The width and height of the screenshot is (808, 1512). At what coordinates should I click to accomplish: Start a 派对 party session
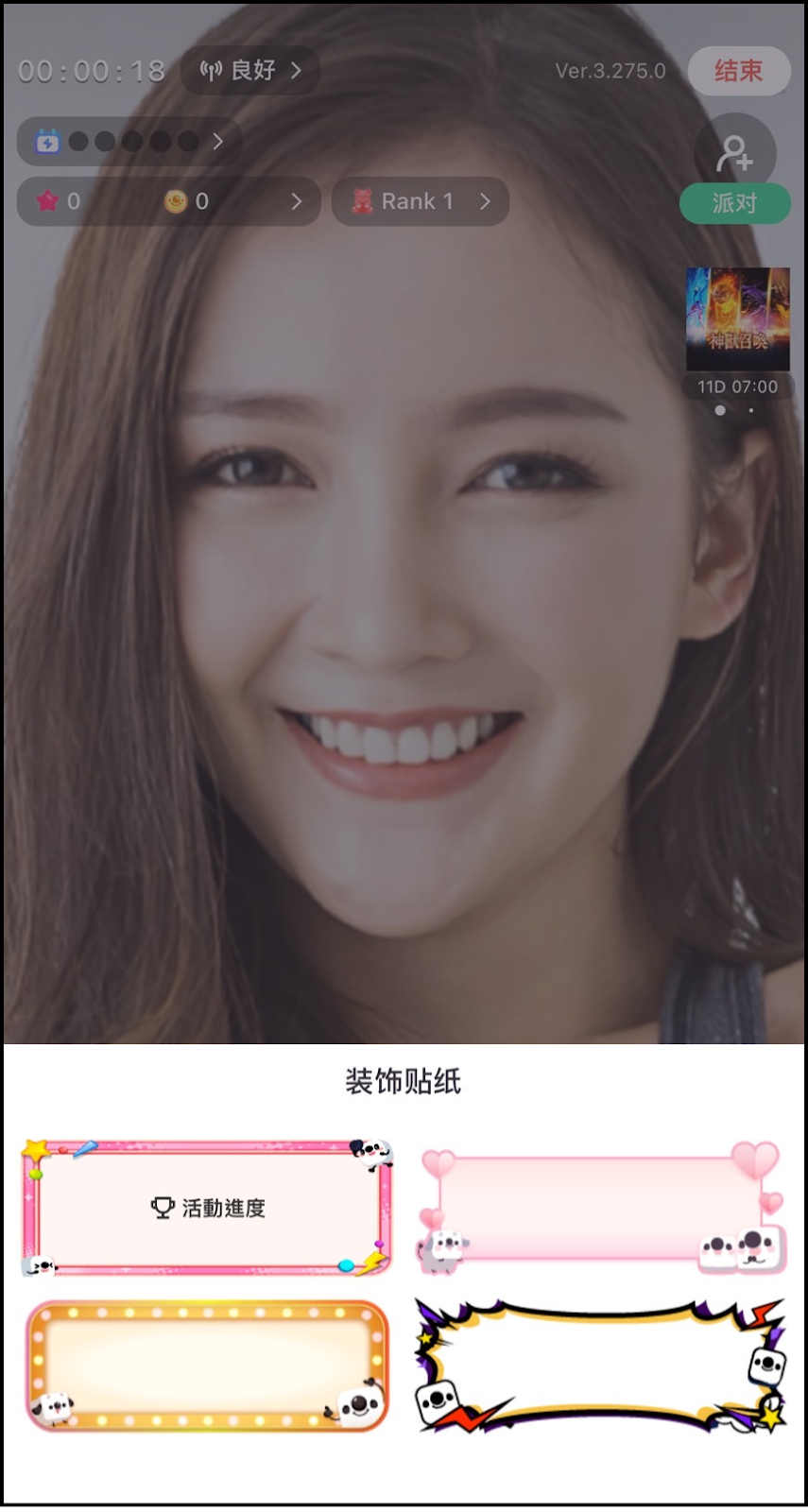pos(734,203)
